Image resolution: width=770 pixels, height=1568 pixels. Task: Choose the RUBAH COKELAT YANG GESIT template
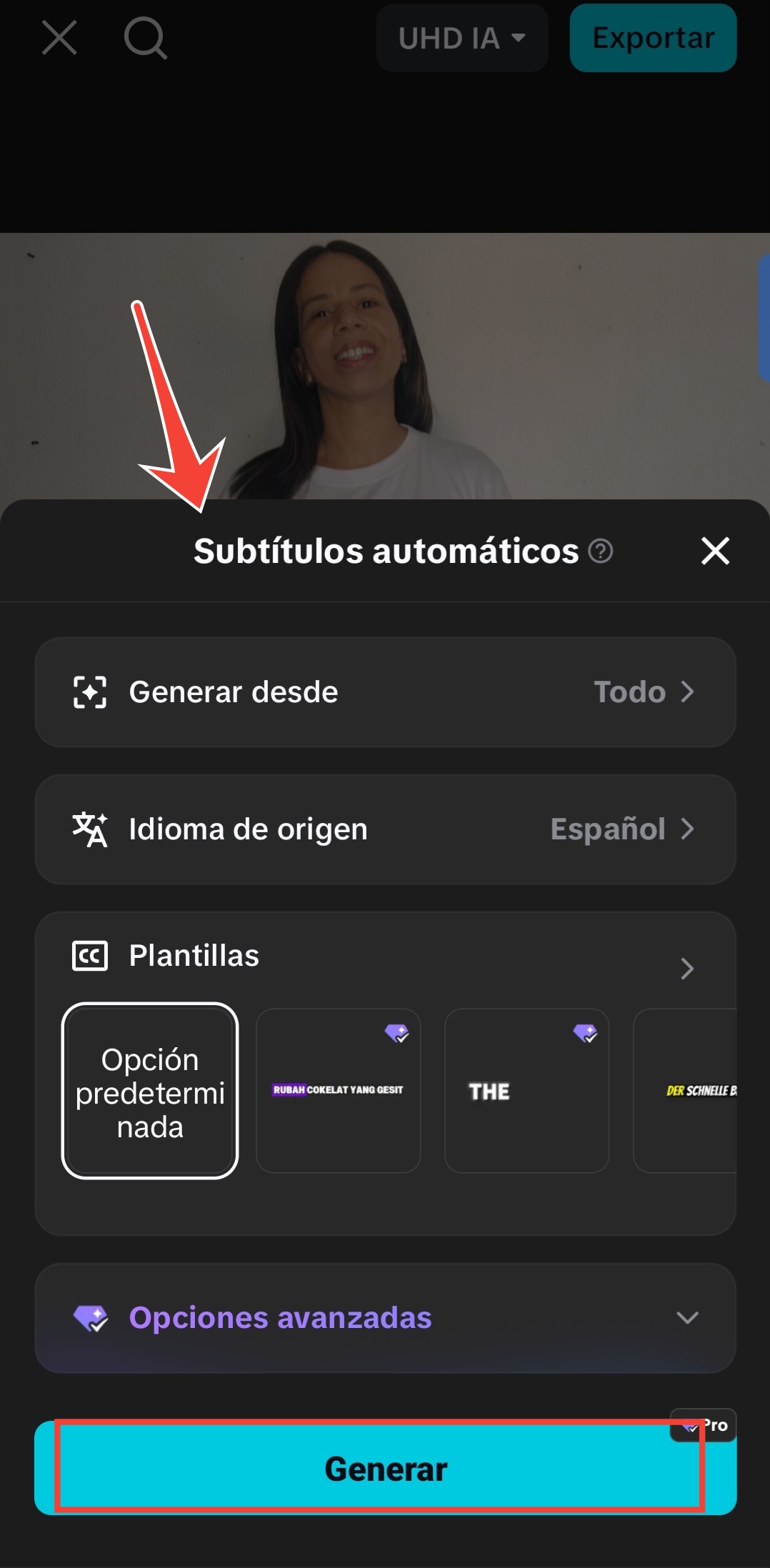point(338,1091)
